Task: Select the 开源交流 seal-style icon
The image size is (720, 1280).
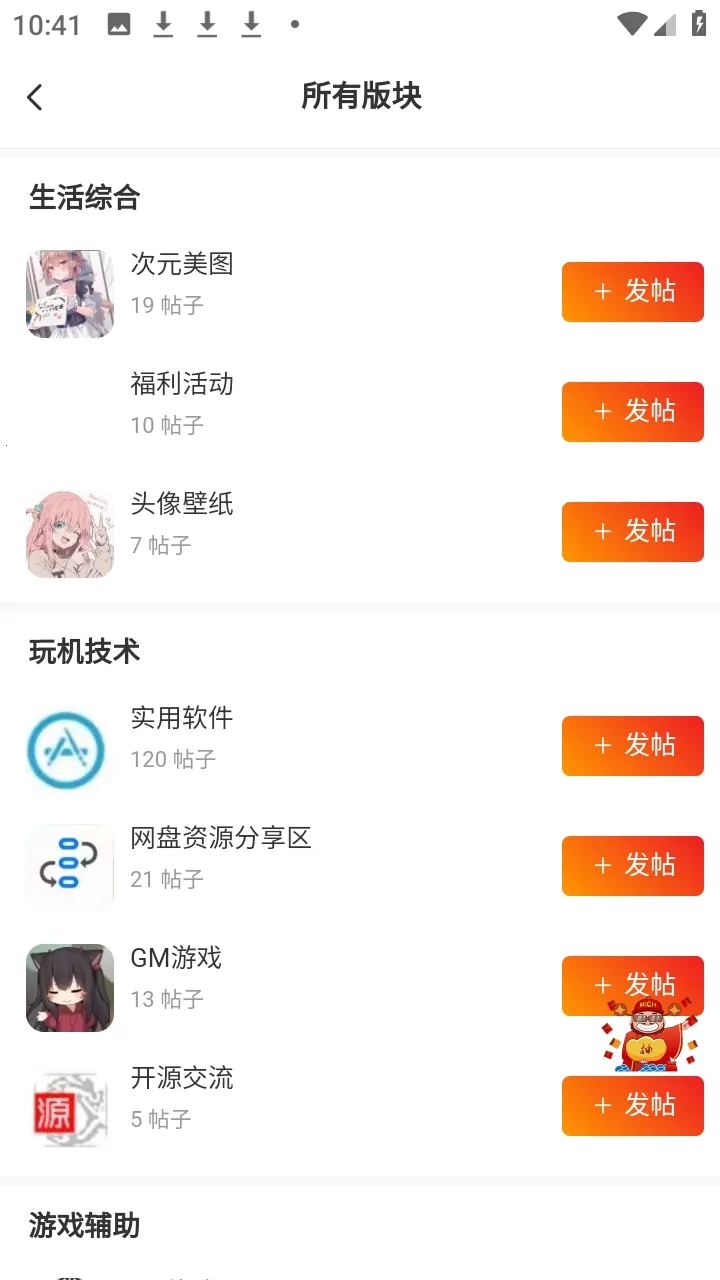Action: pyautogui.click(x=69, y=1107)
